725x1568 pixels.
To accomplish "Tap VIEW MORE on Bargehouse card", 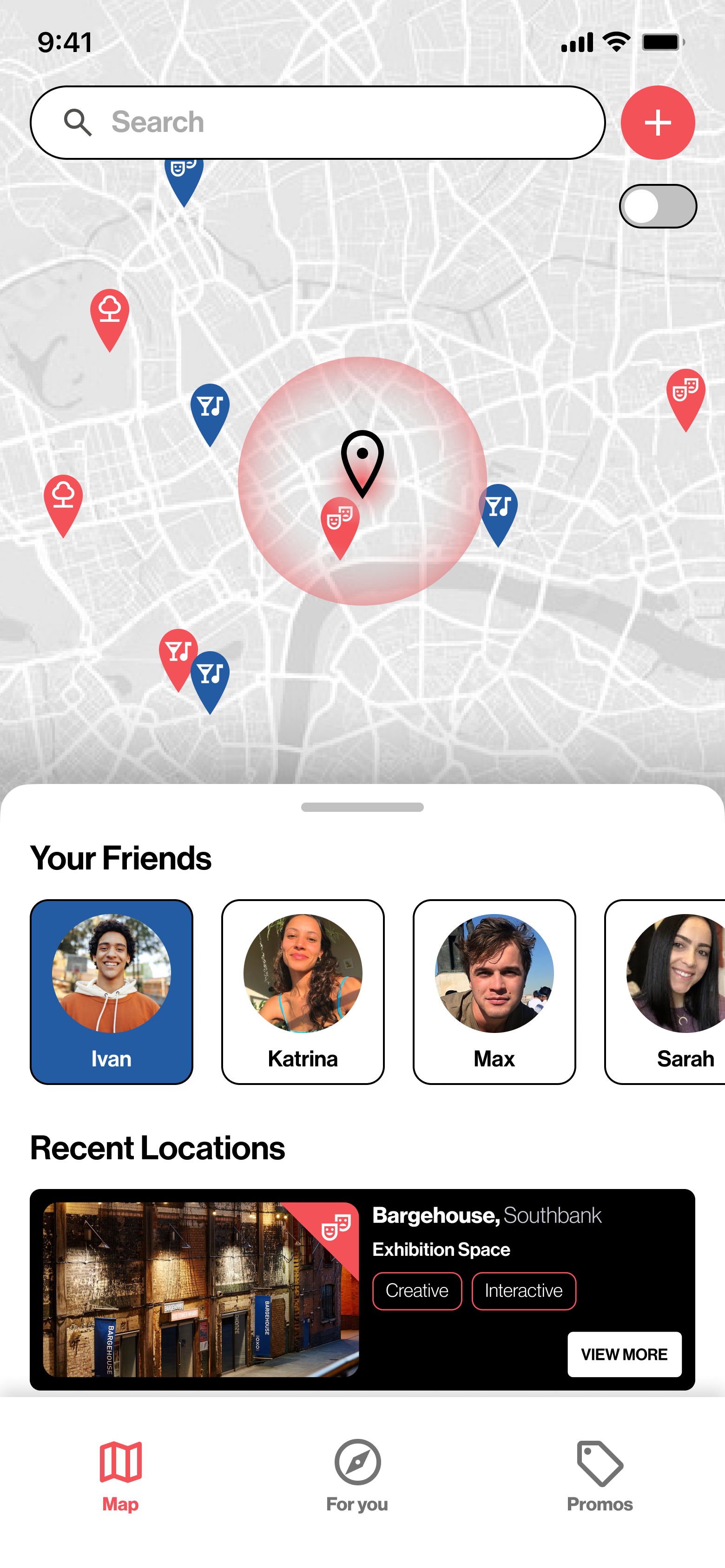I will tap(624, 1354).
